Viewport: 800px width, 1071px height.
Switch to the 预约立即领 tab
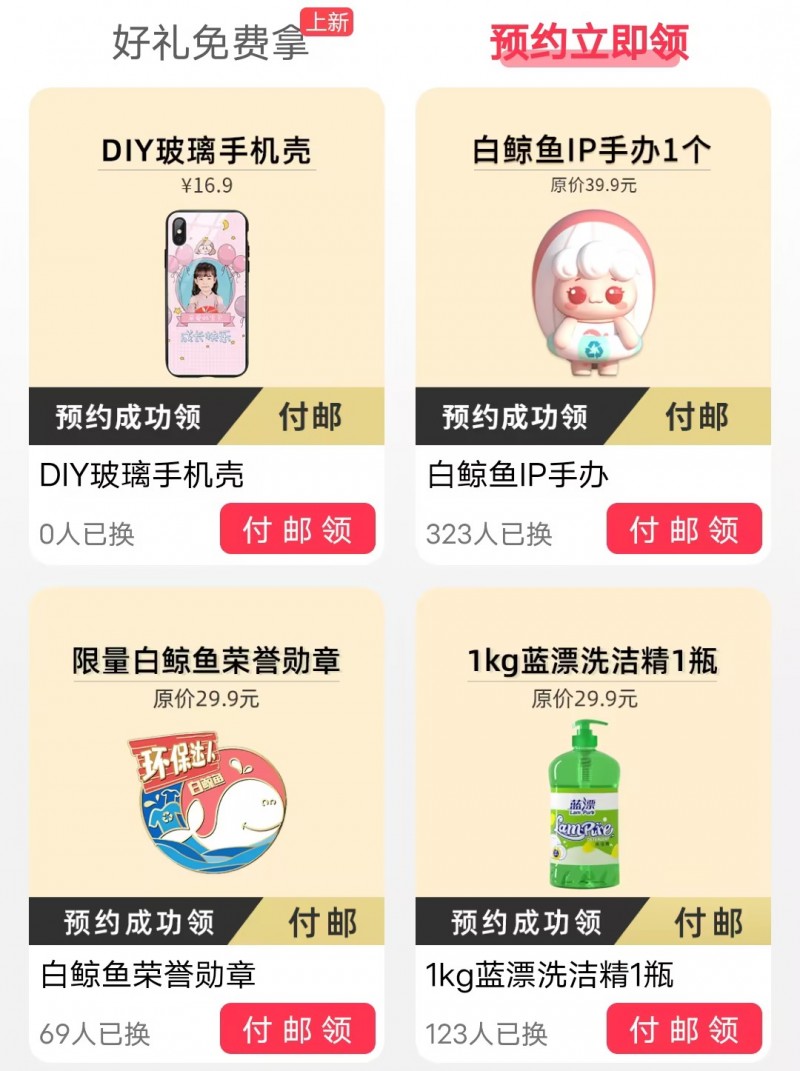589,41
